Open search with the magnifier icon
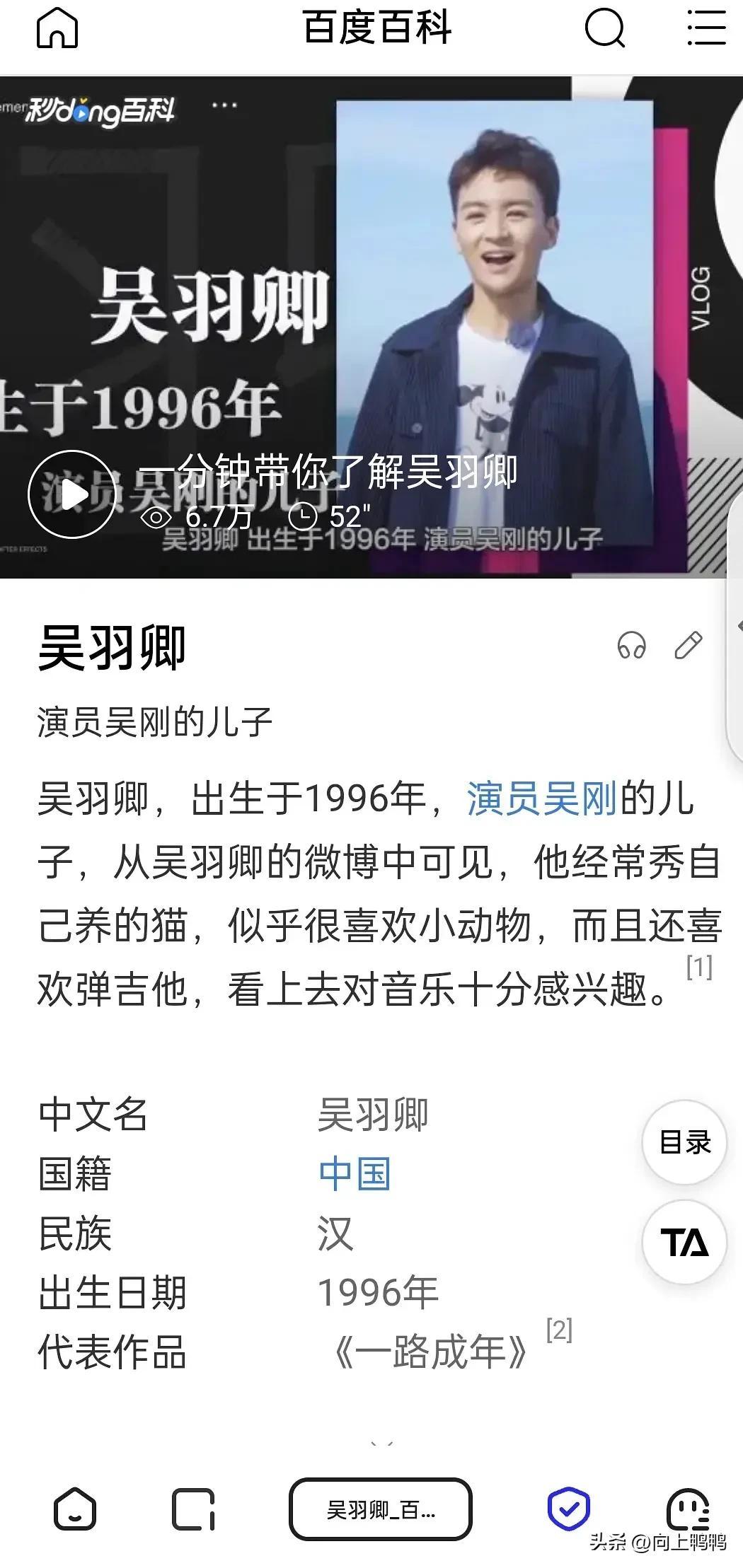Viewport: 743px width, 1568px height. pyautogui.click(x=605, y=28)
